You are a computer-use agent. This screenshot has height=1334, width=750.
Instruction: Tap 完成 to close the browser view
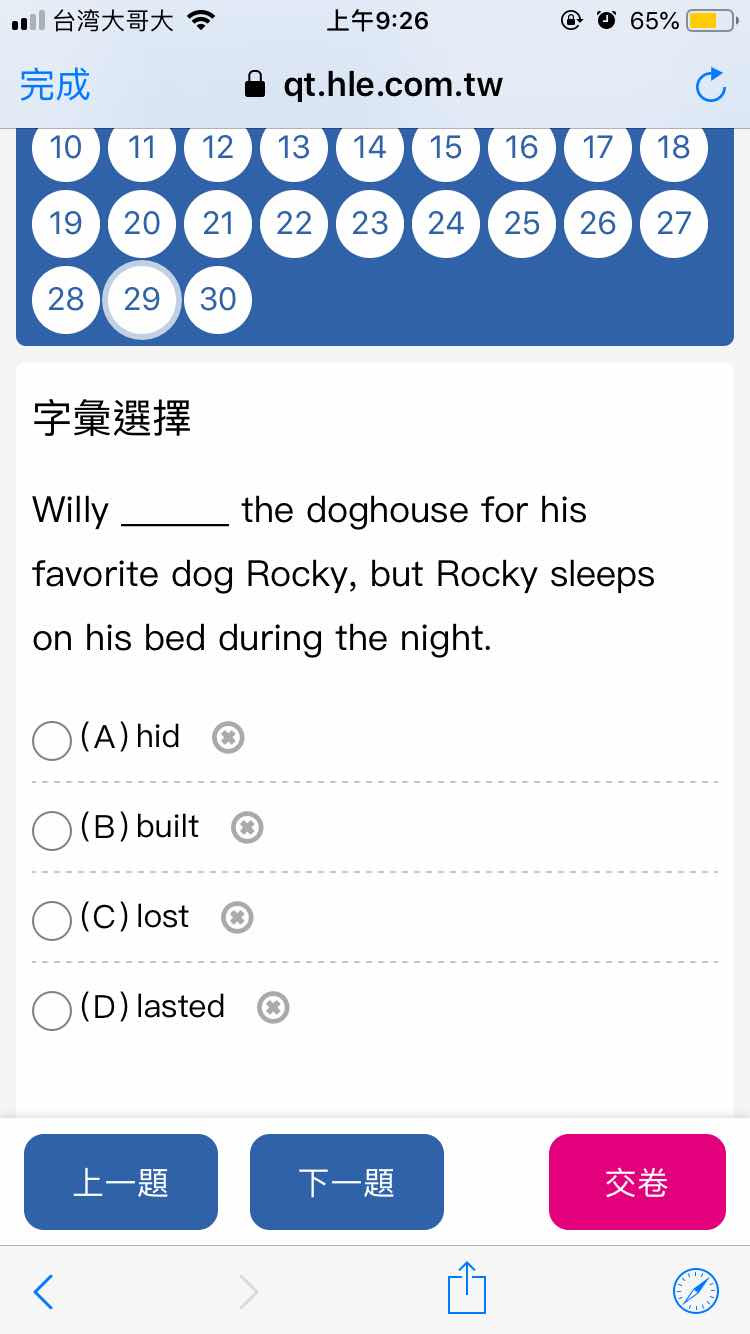pos(55,85)
